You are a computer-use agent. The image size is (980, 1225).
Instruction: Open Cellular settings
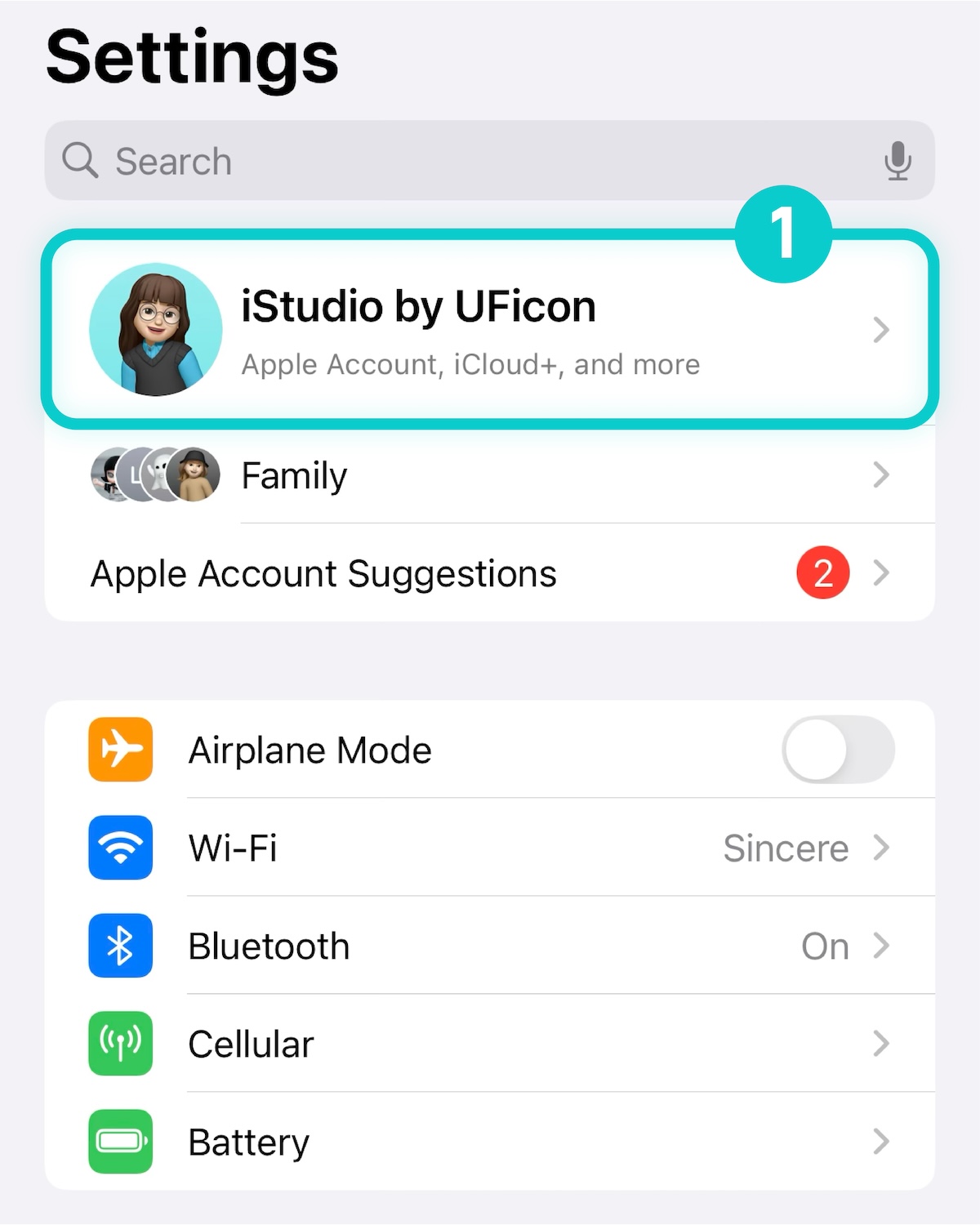click(x=488, y=1044)
